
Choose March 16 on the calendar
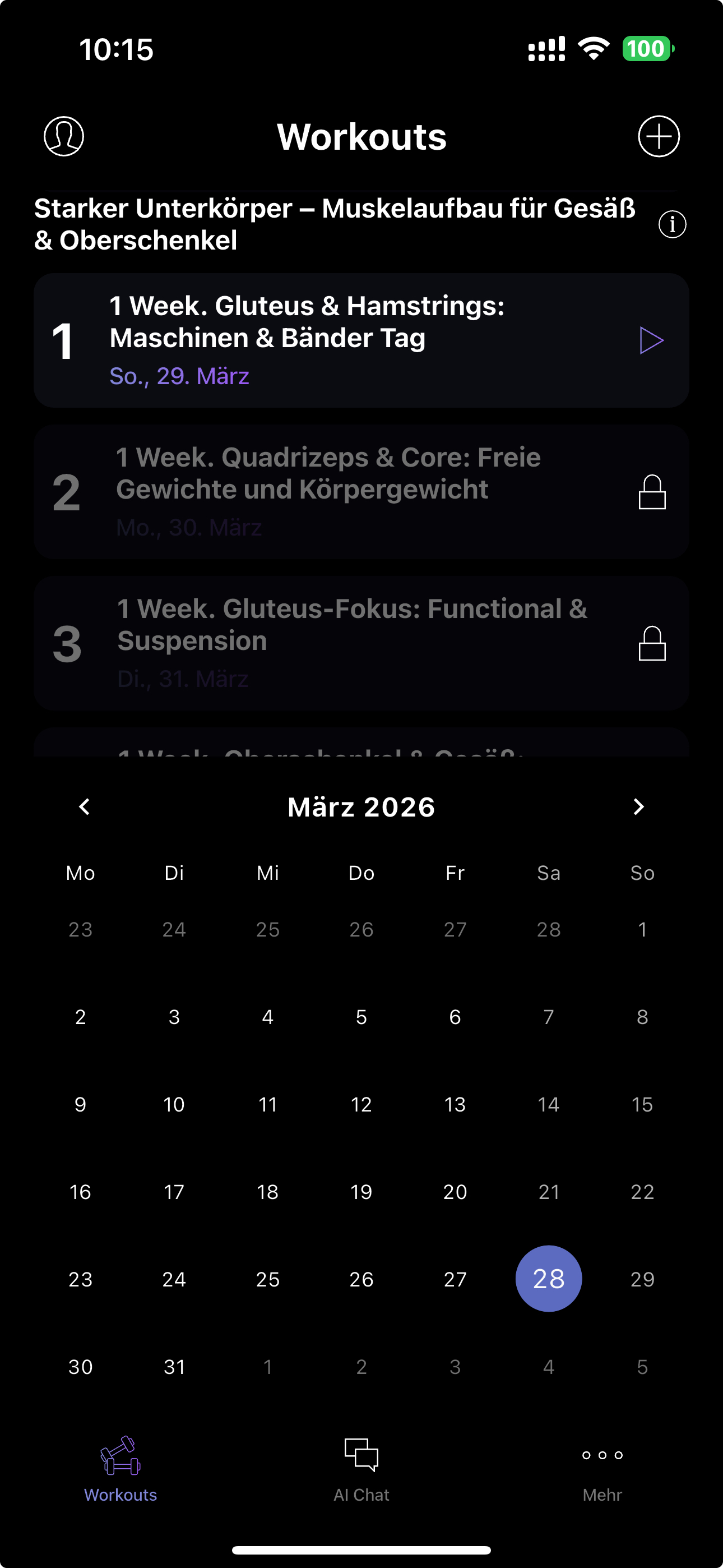pyautogui.click(x=80, y=1191)
